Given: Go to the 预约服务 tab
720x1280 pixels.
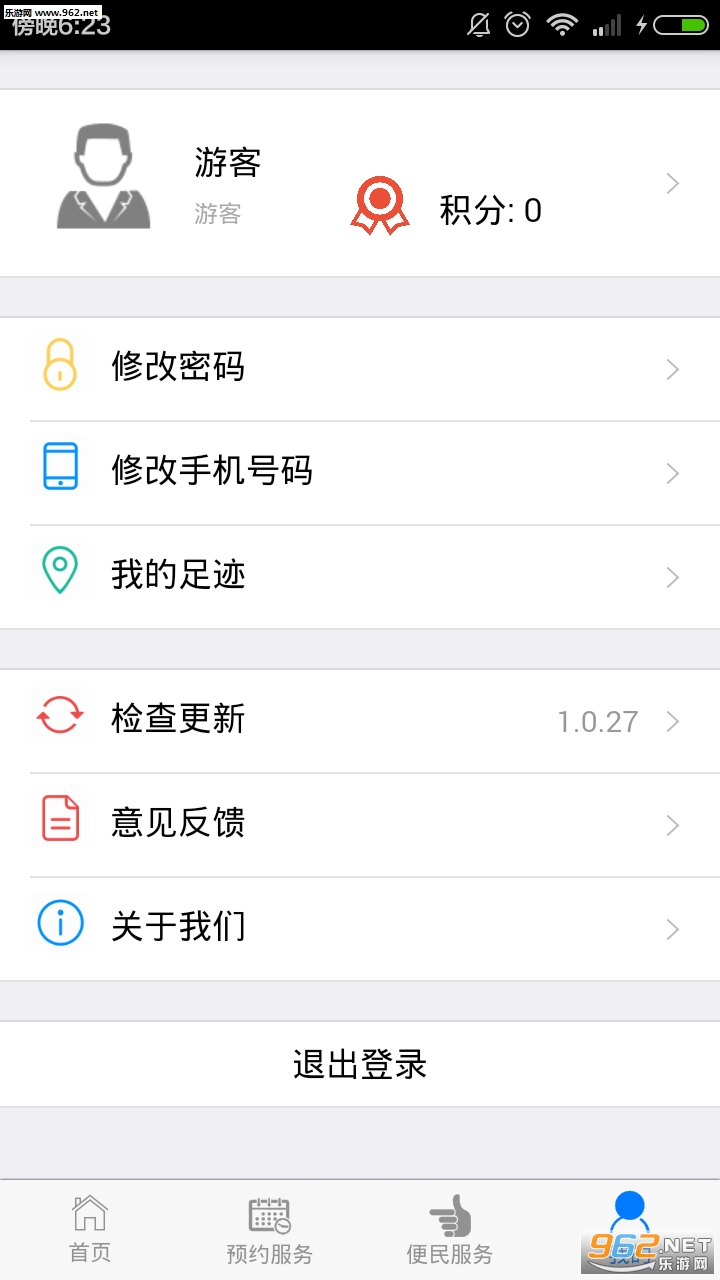Looking at the screenshot, I should 270,1230.
